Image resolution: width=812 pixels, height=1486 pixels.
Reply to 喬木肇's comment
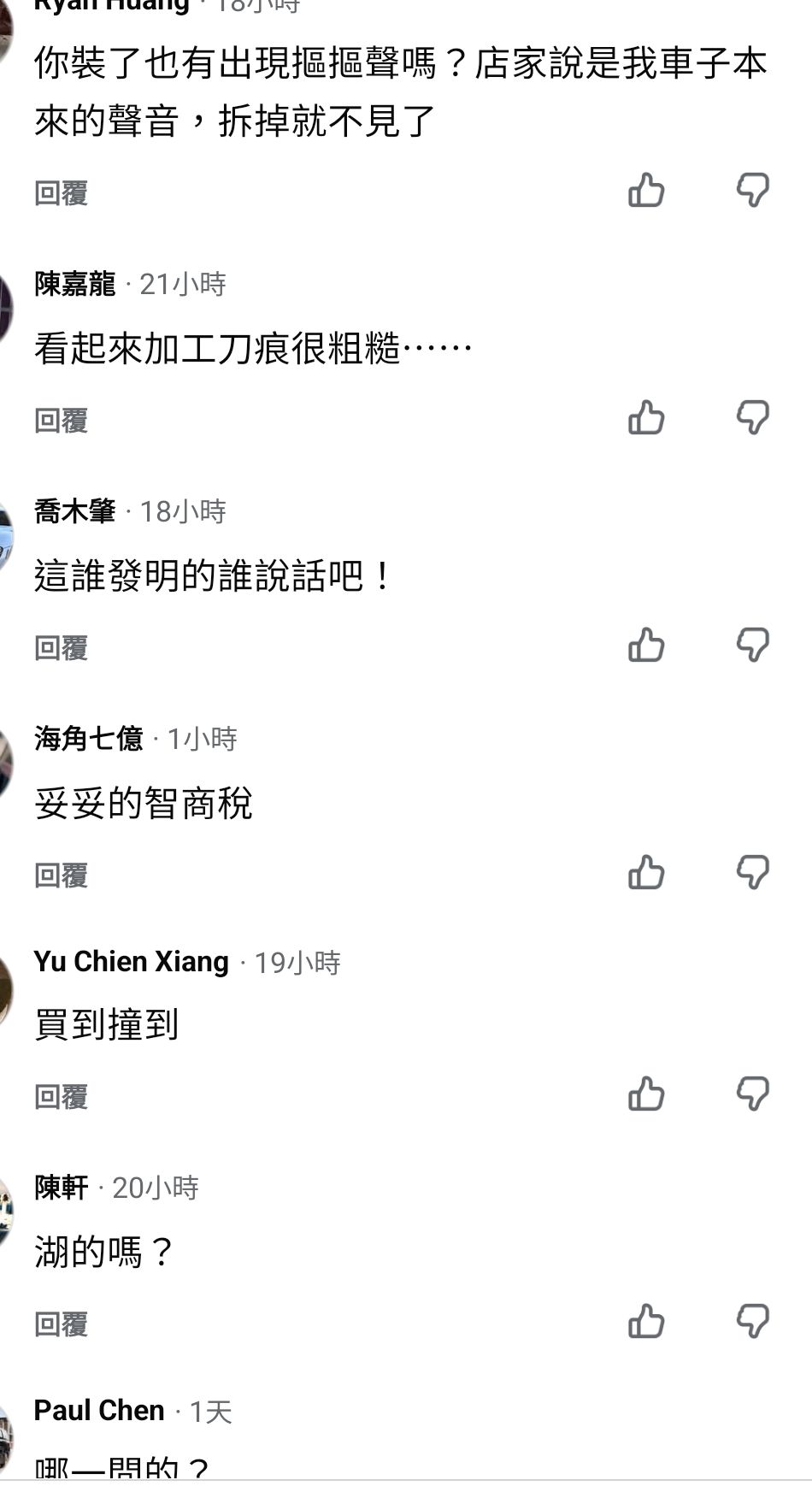62,648
